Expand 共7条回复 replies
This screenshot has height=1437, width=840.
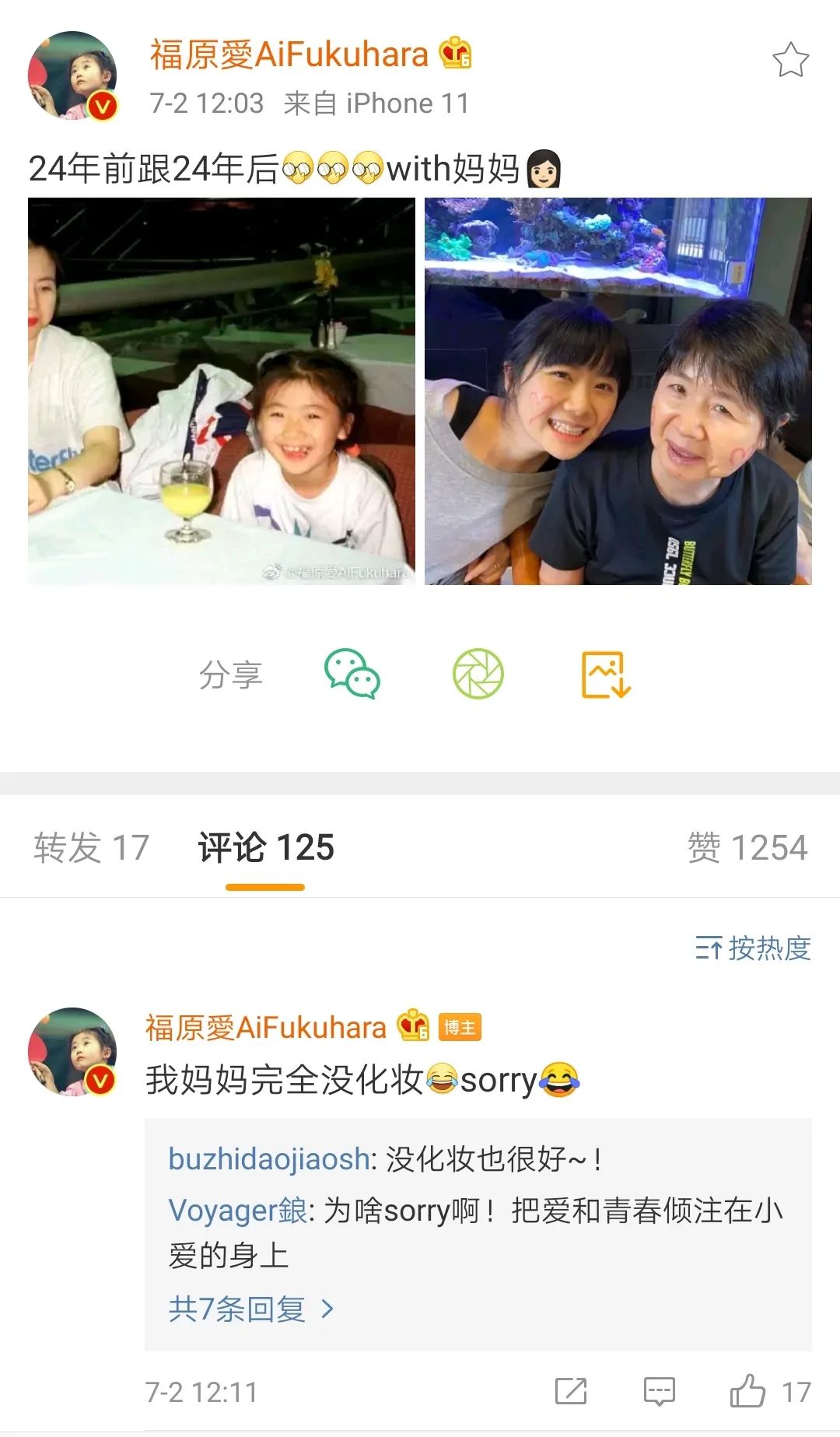250,1309
